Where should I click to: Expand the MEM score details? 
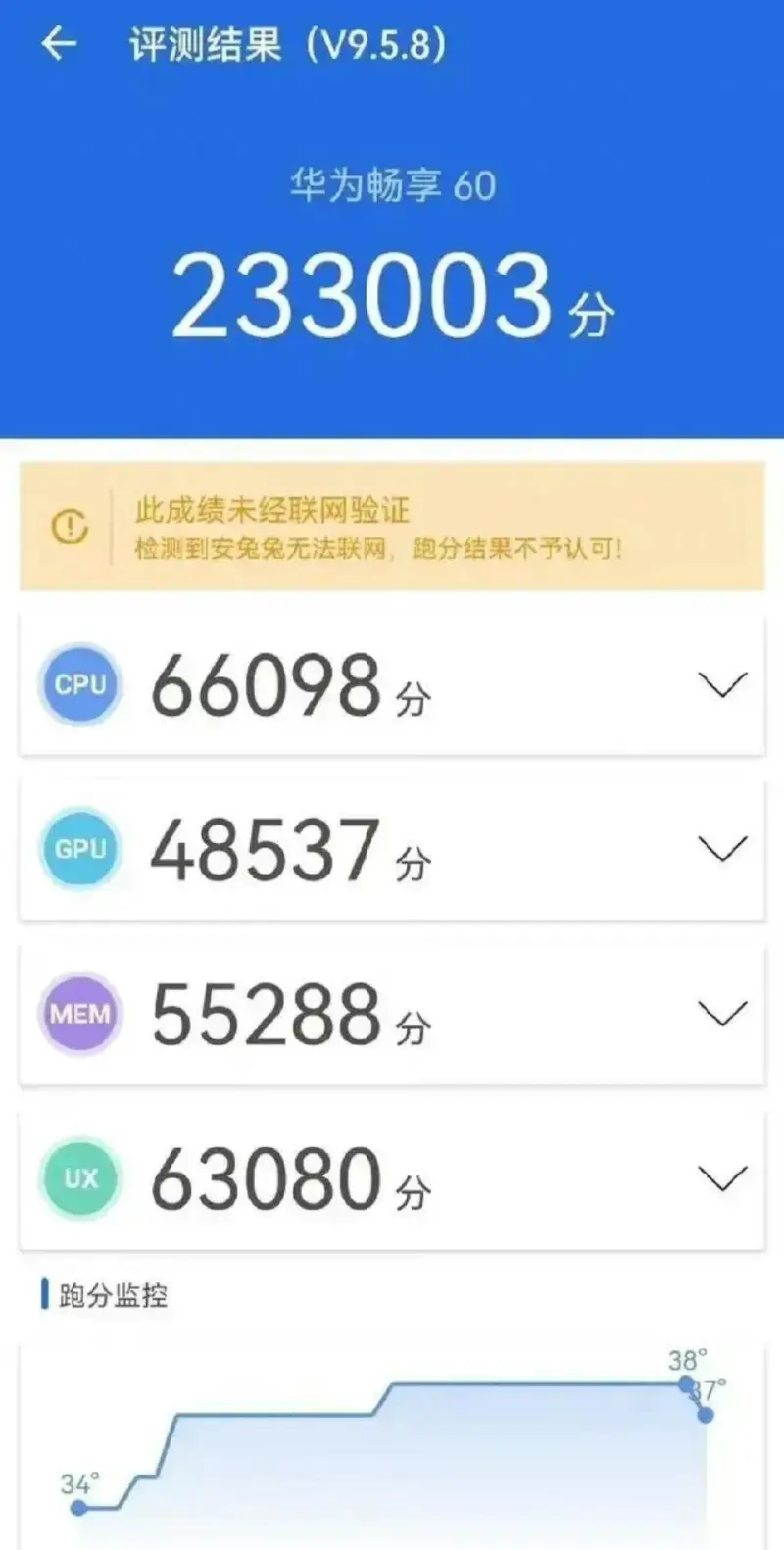(722, 1013)
